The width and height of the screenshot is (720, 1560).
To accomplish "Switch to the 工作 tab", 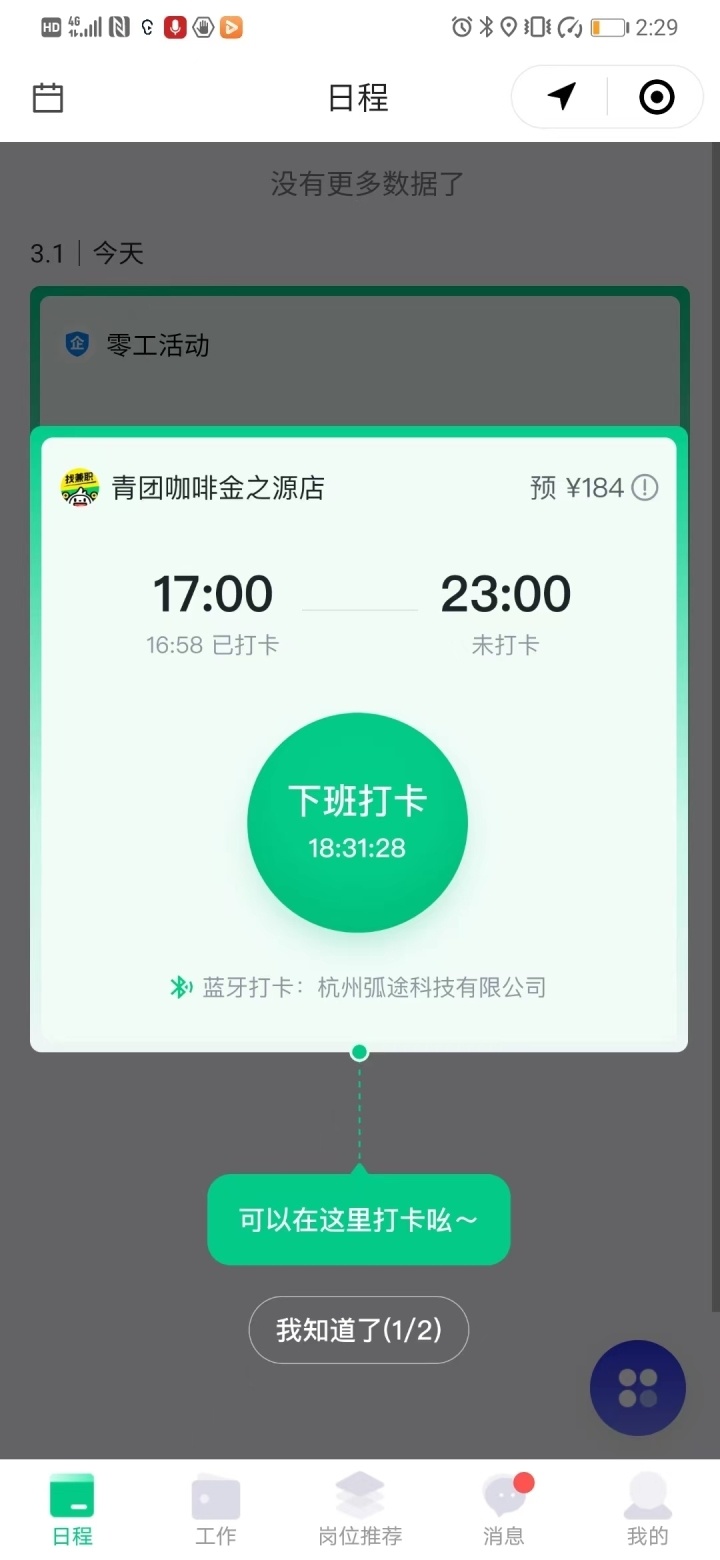I will (216, 1509).
